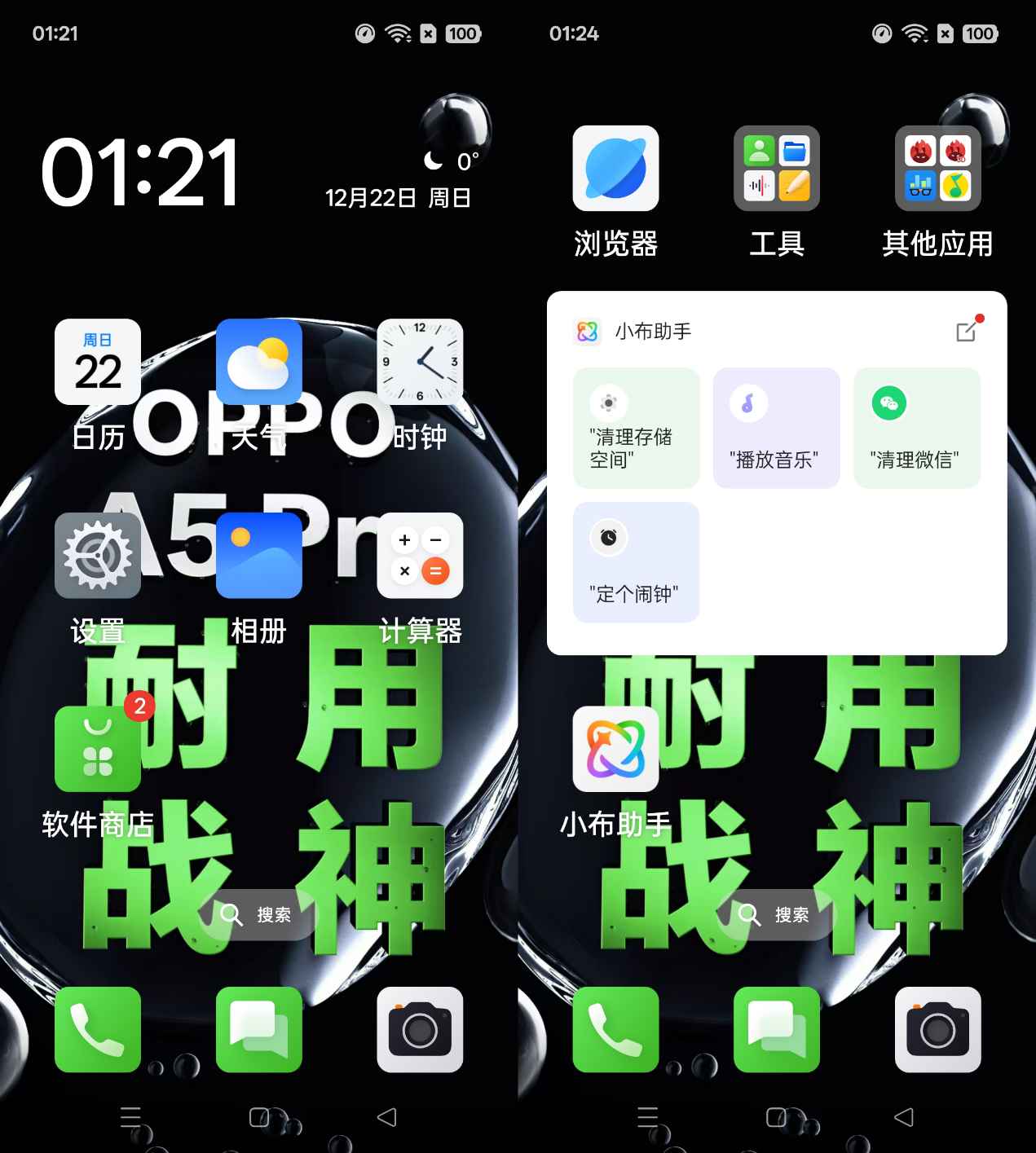The image size is (1036, 1153).
Task: Launch the 小布助手 app icon
Action: tap(615, 749)
